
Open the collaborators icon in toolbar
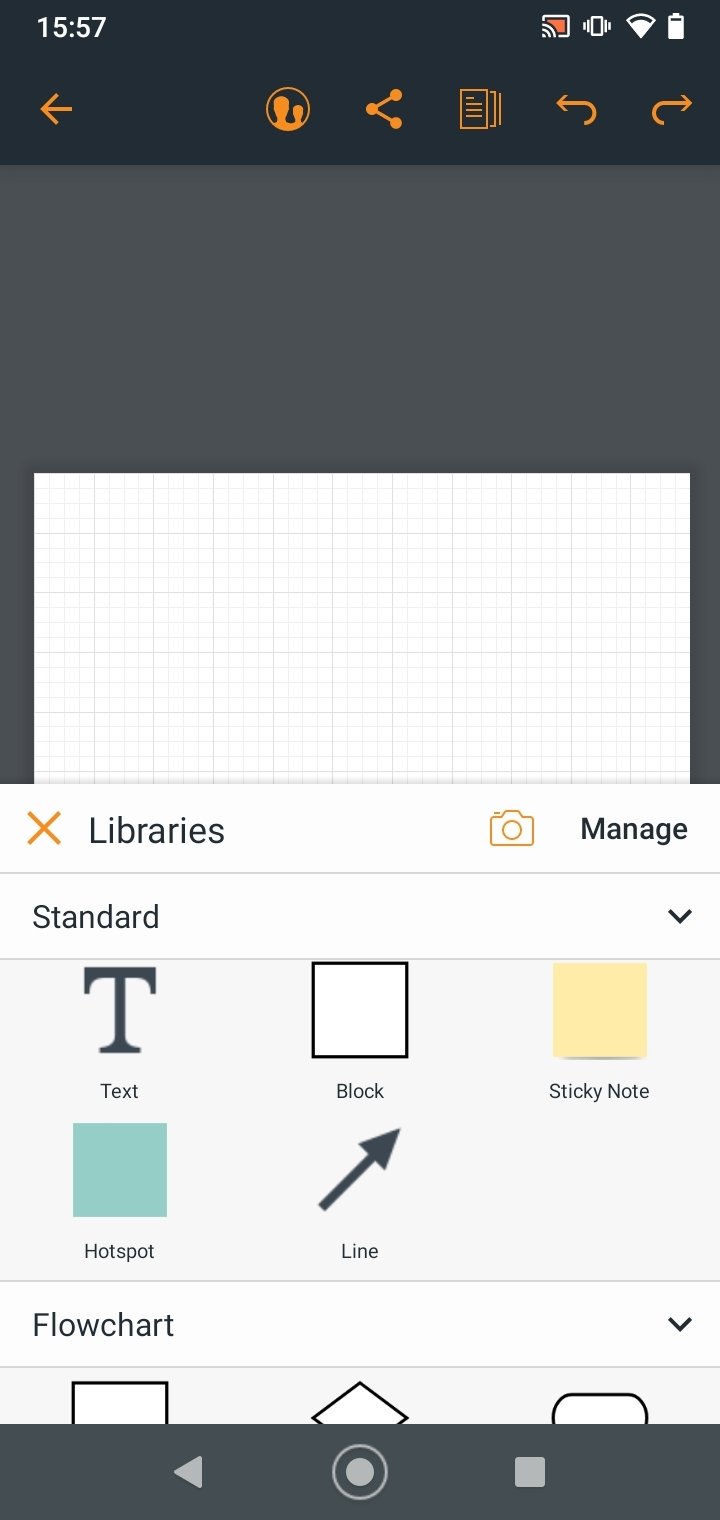point(288,109)
